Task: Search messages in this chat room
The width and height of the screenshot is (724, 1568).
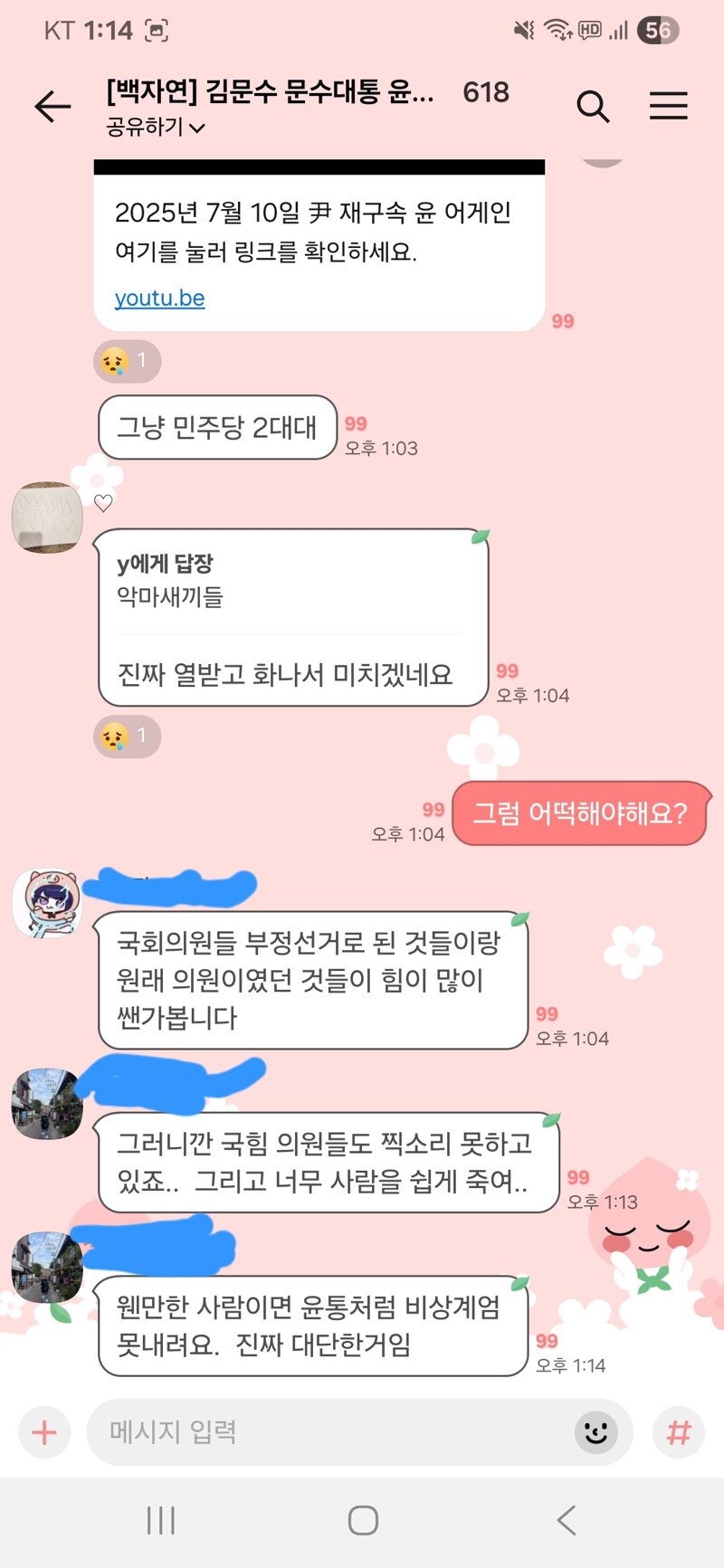Action: pos(593,107)
